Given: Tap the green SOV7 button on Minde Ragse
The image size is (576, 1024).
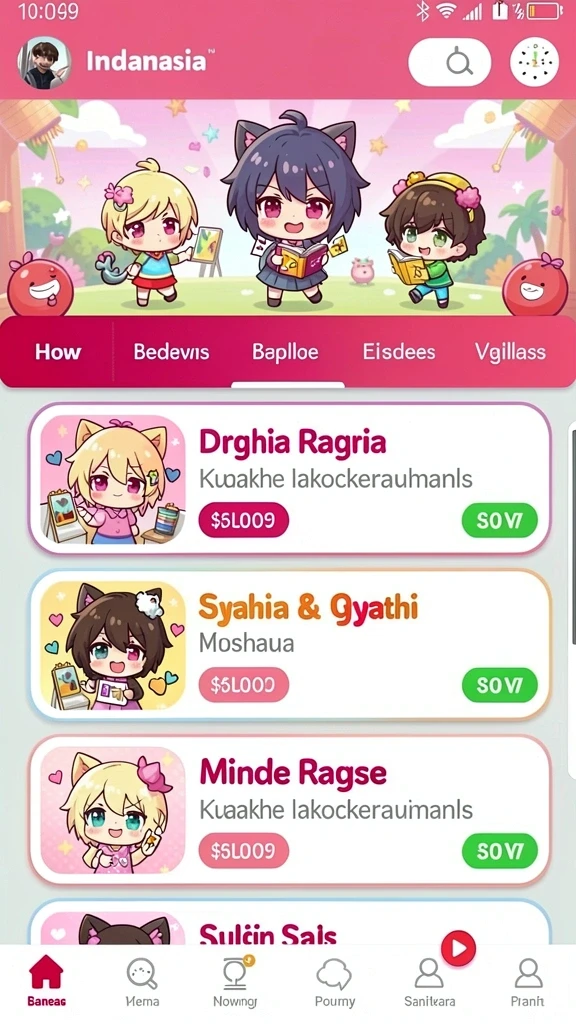Looking at the screenshot, I should (500, 851).
